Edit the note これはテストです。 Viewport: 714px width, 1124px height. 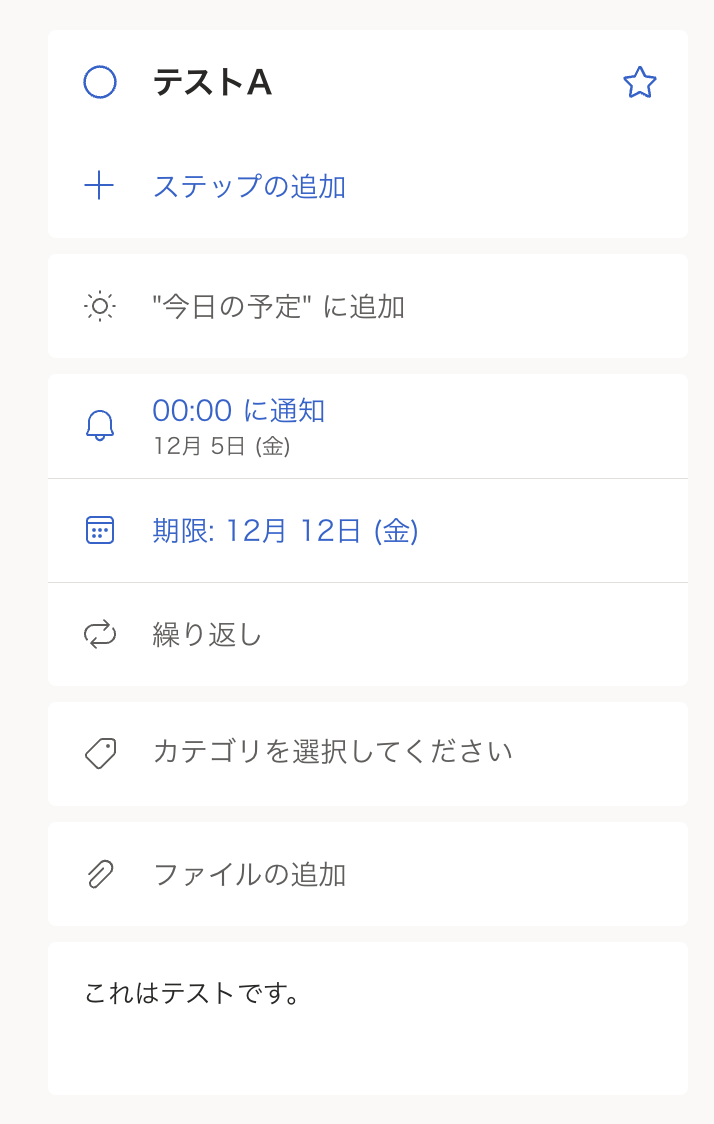pos(194,994)
